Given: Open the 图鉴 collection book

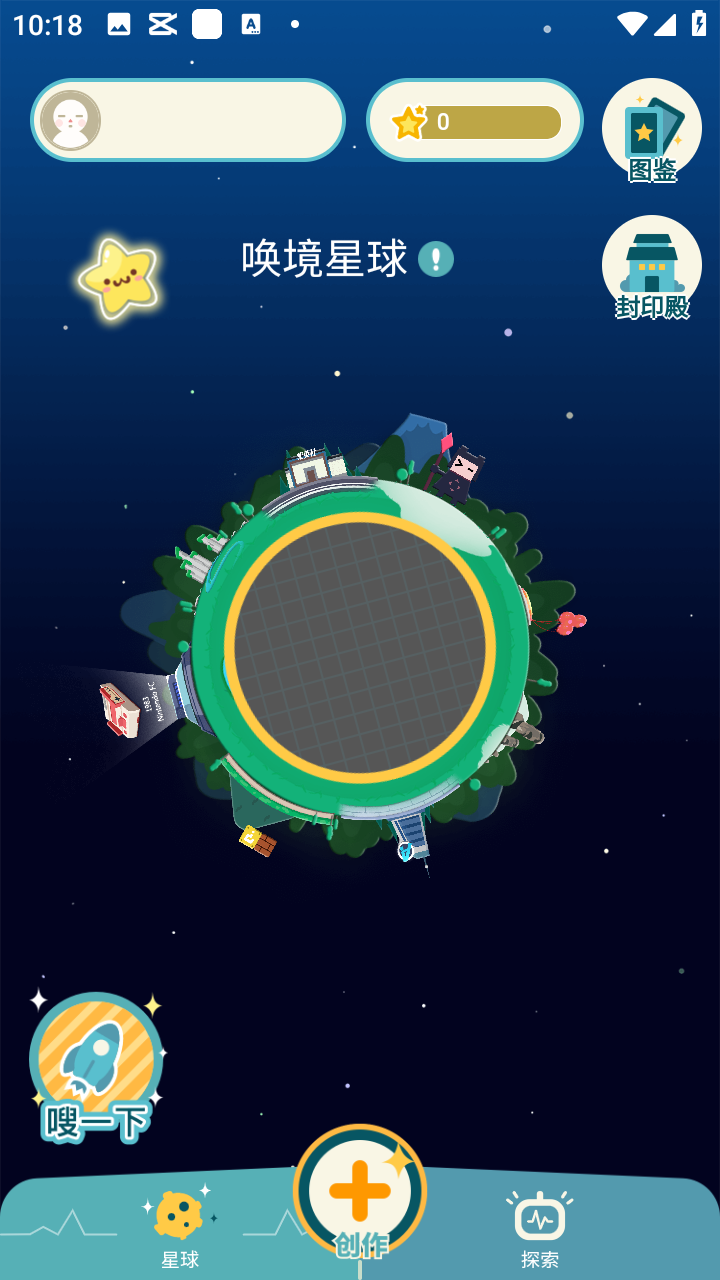Looking at the screenshot, I should [652, 130].
